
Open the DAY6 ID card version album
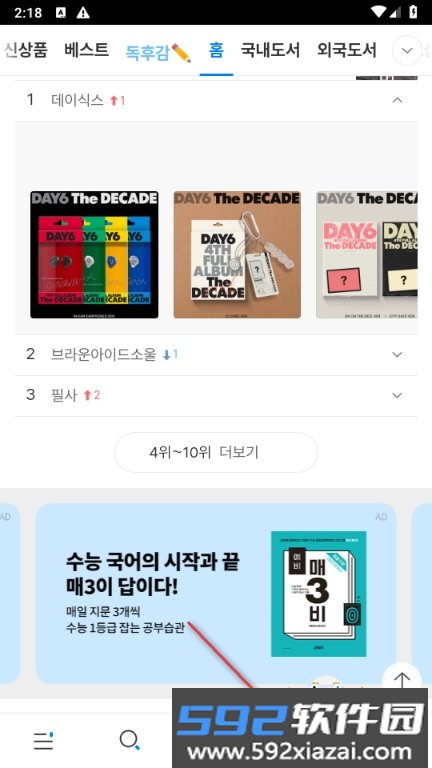click(x=237, y=255)
